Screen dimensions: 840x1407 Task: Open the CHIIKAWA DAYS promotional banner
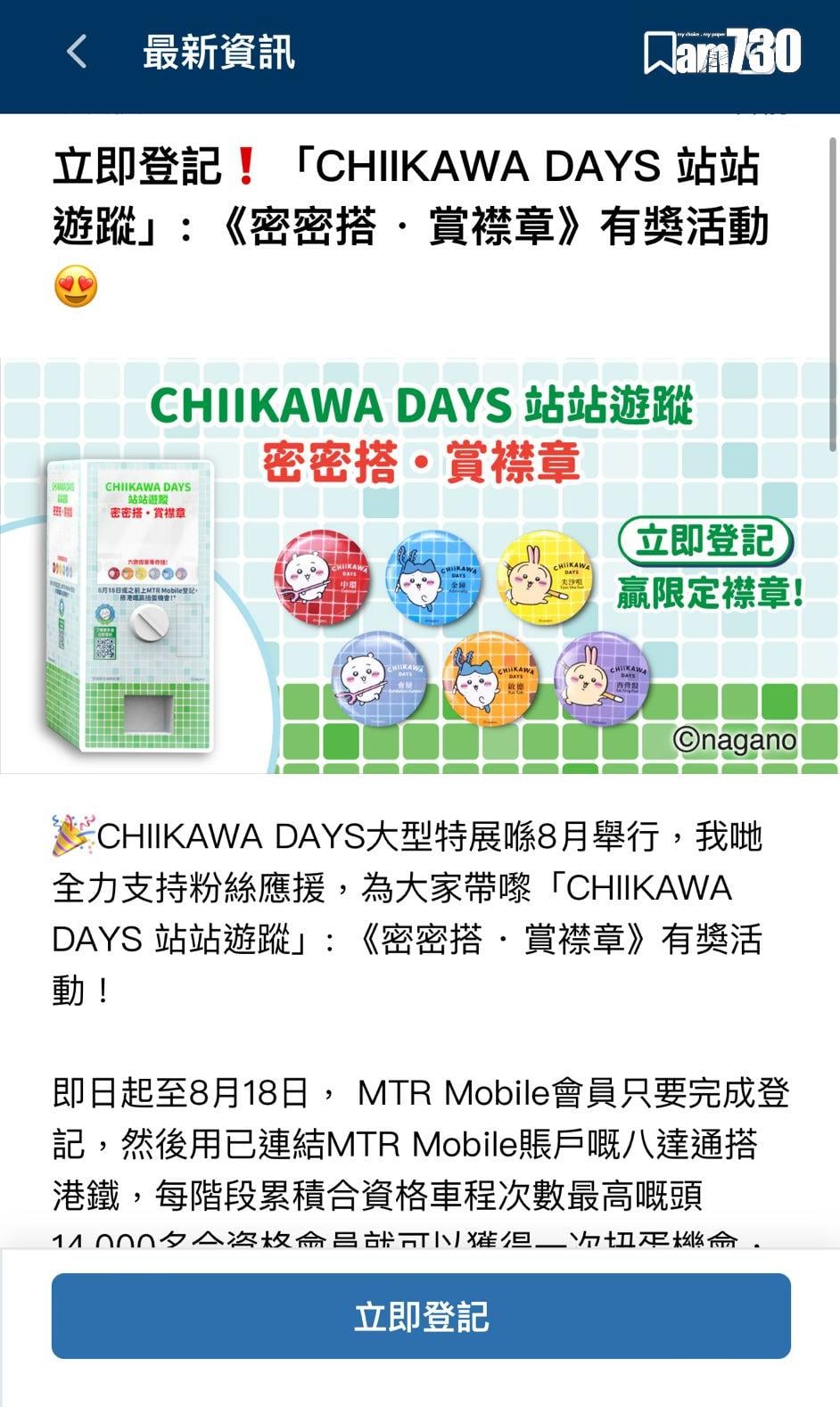[419, 566]
